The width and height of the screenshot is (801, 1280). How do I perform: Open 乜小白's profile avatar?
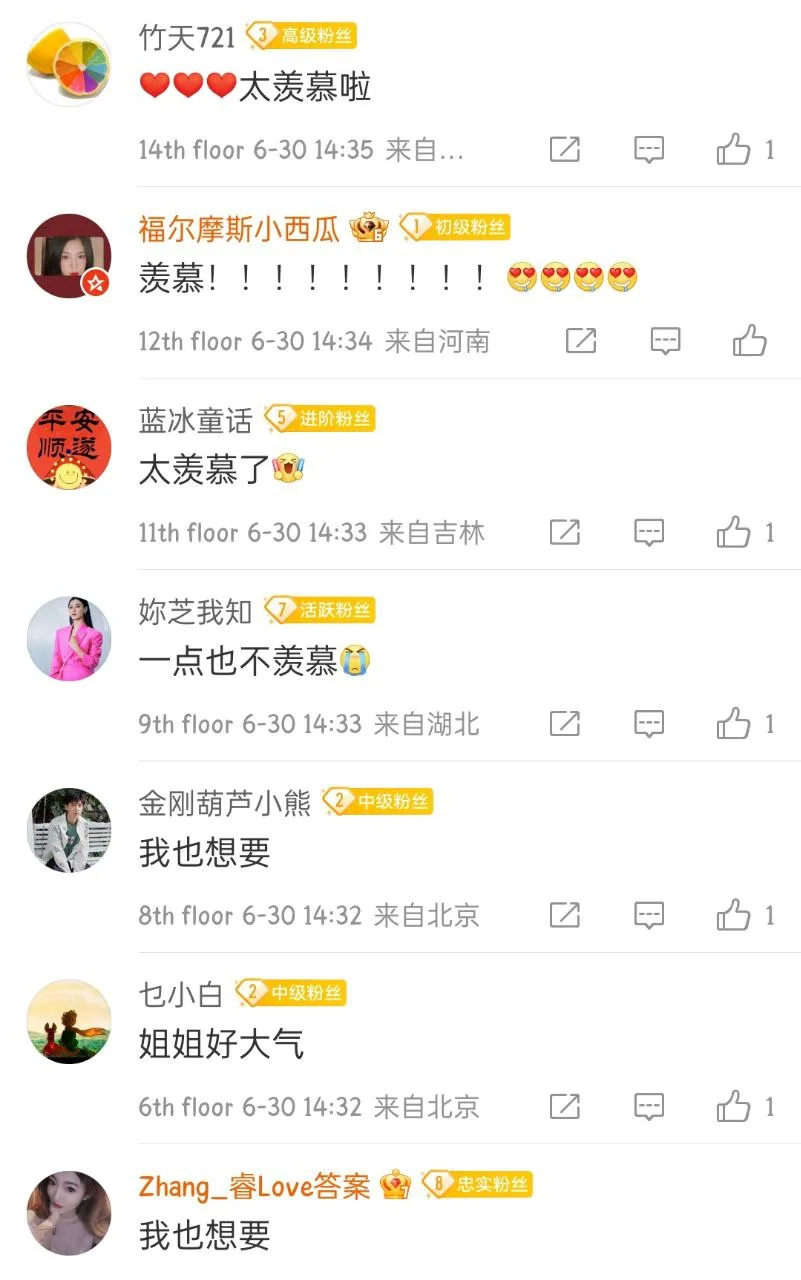tap(68, 1021)
